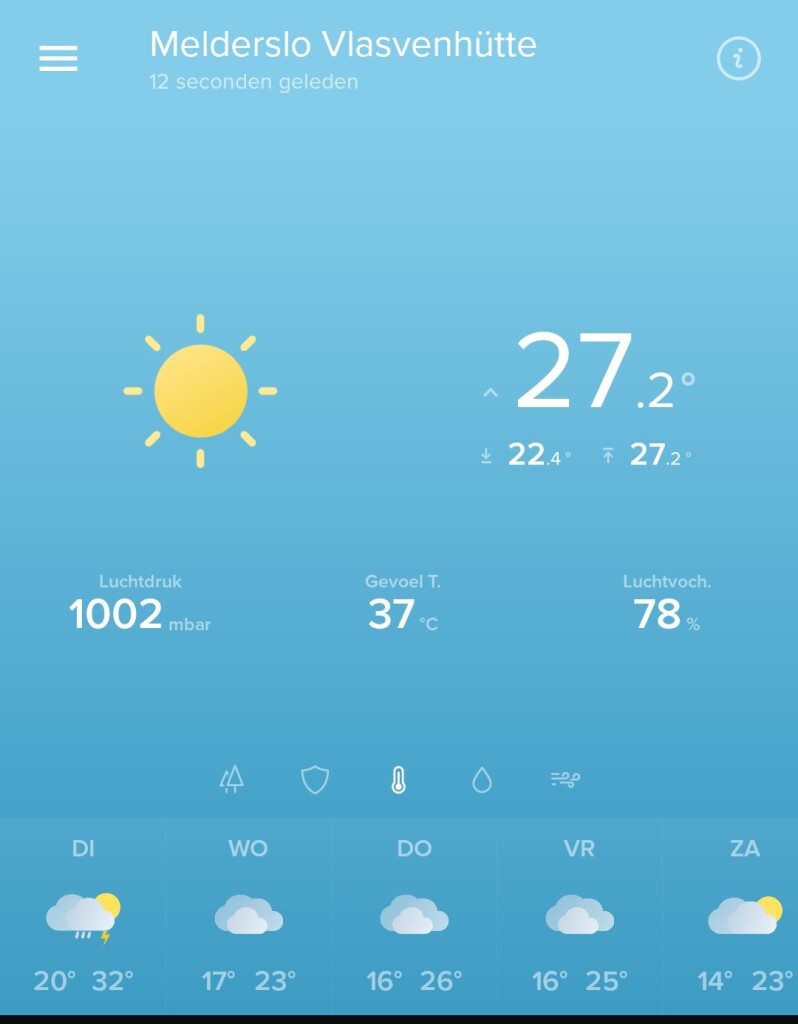Open the station info icon
This screenshot has height=1024, width=798.
coord(738,59)
